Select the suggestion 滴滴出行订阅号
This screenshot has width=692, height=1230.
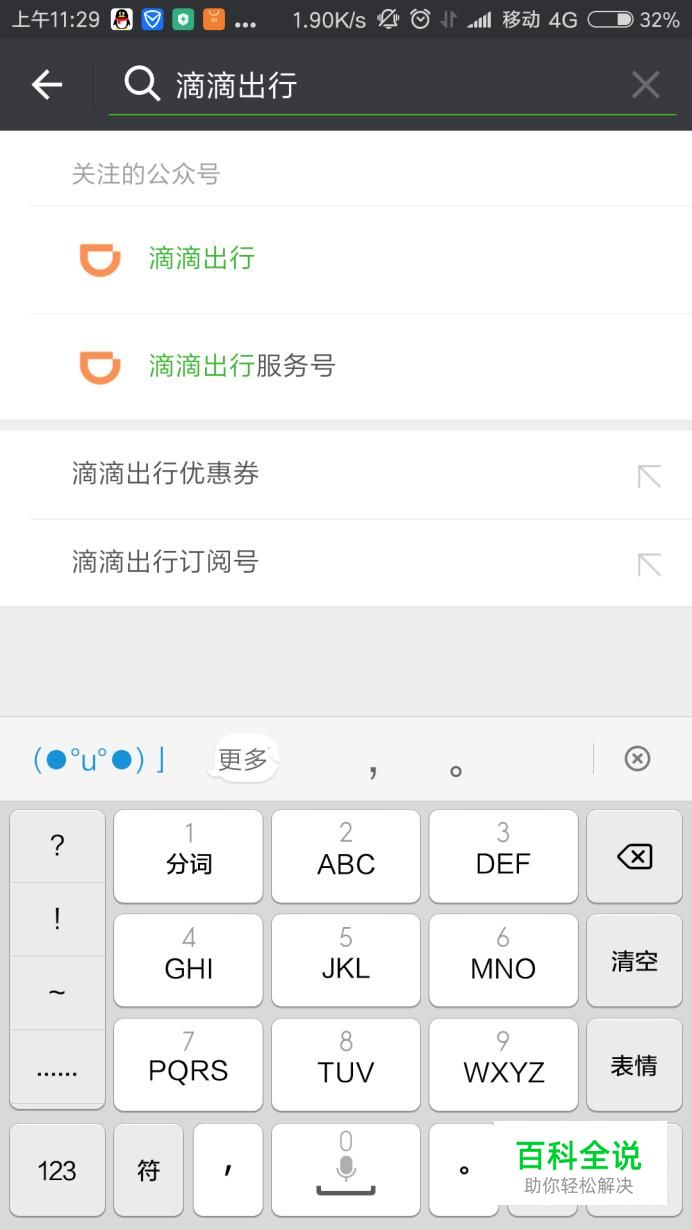click(346, 562)
